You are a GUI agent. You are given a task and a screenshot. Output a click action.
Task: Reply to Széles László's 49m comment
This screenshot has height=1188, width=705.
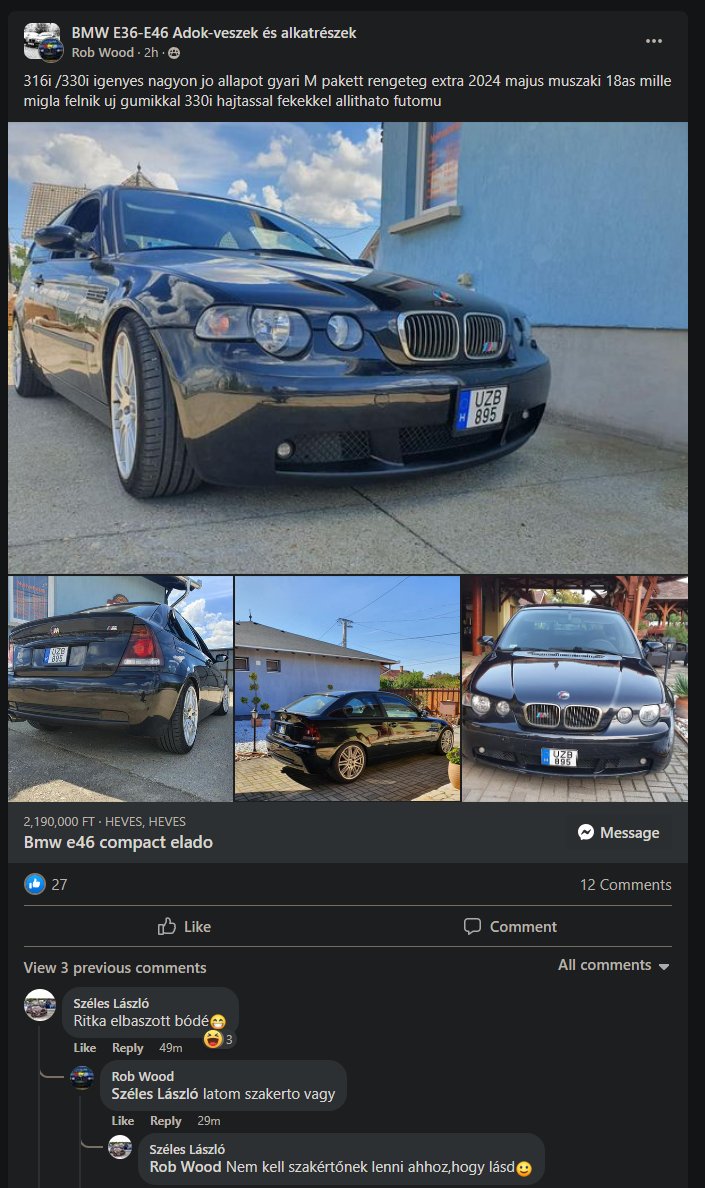[x=127, y=1048]
